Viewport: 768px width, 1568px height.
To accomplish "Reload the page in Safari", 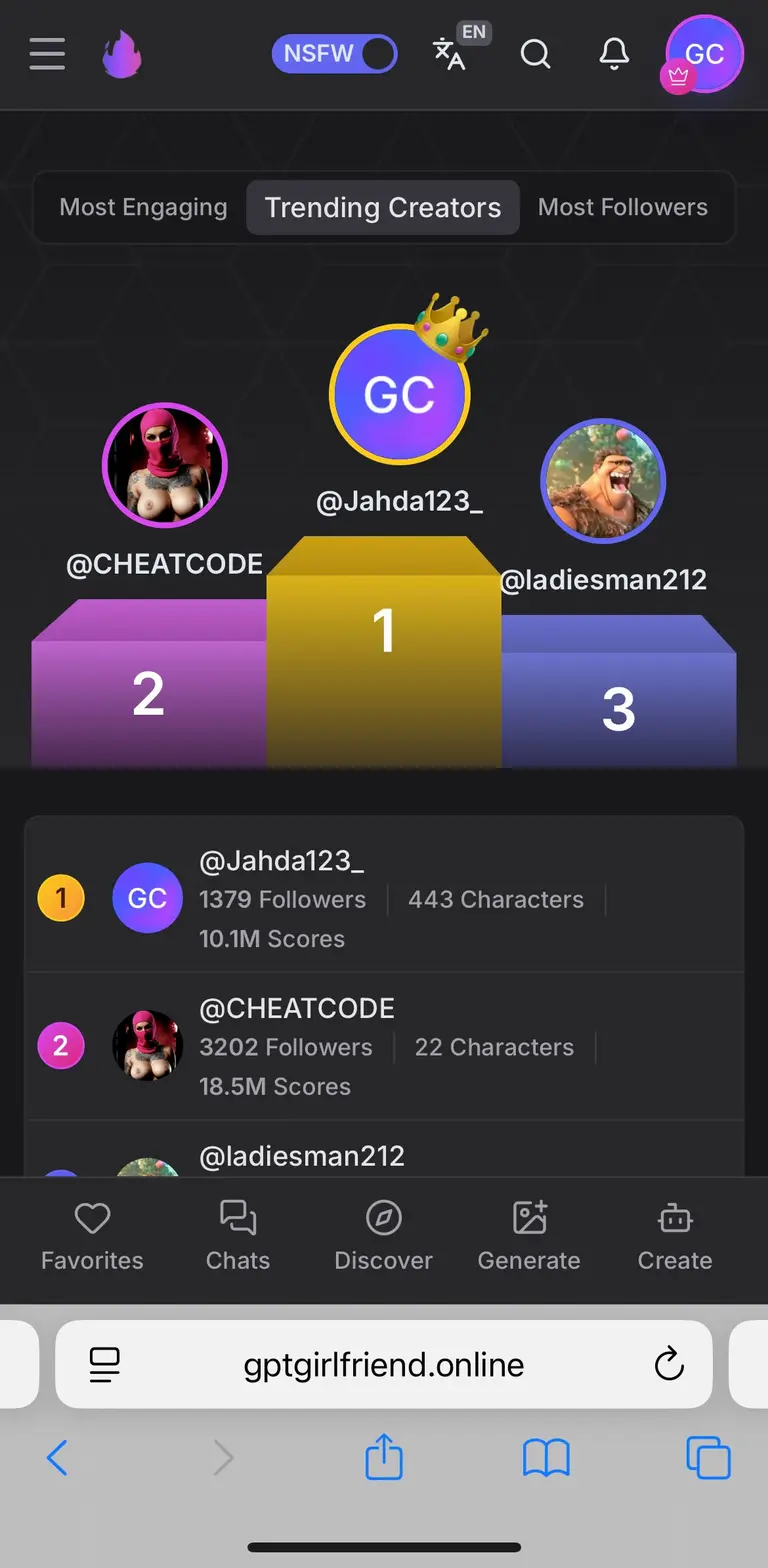I will click(668, 1364).
